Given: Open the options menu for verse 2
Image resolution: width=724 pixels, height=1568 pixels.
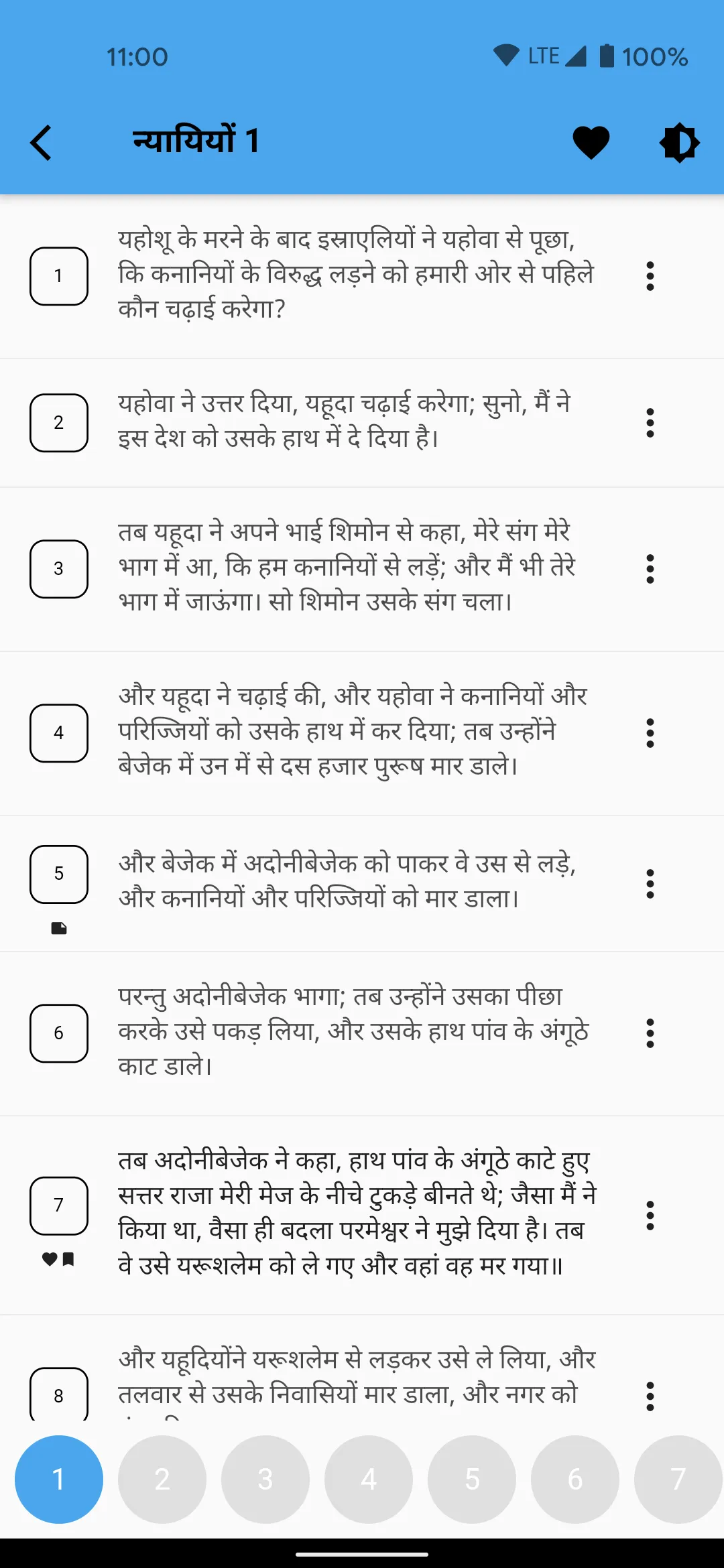Looking at the screenshot, I should coord(650,423).
